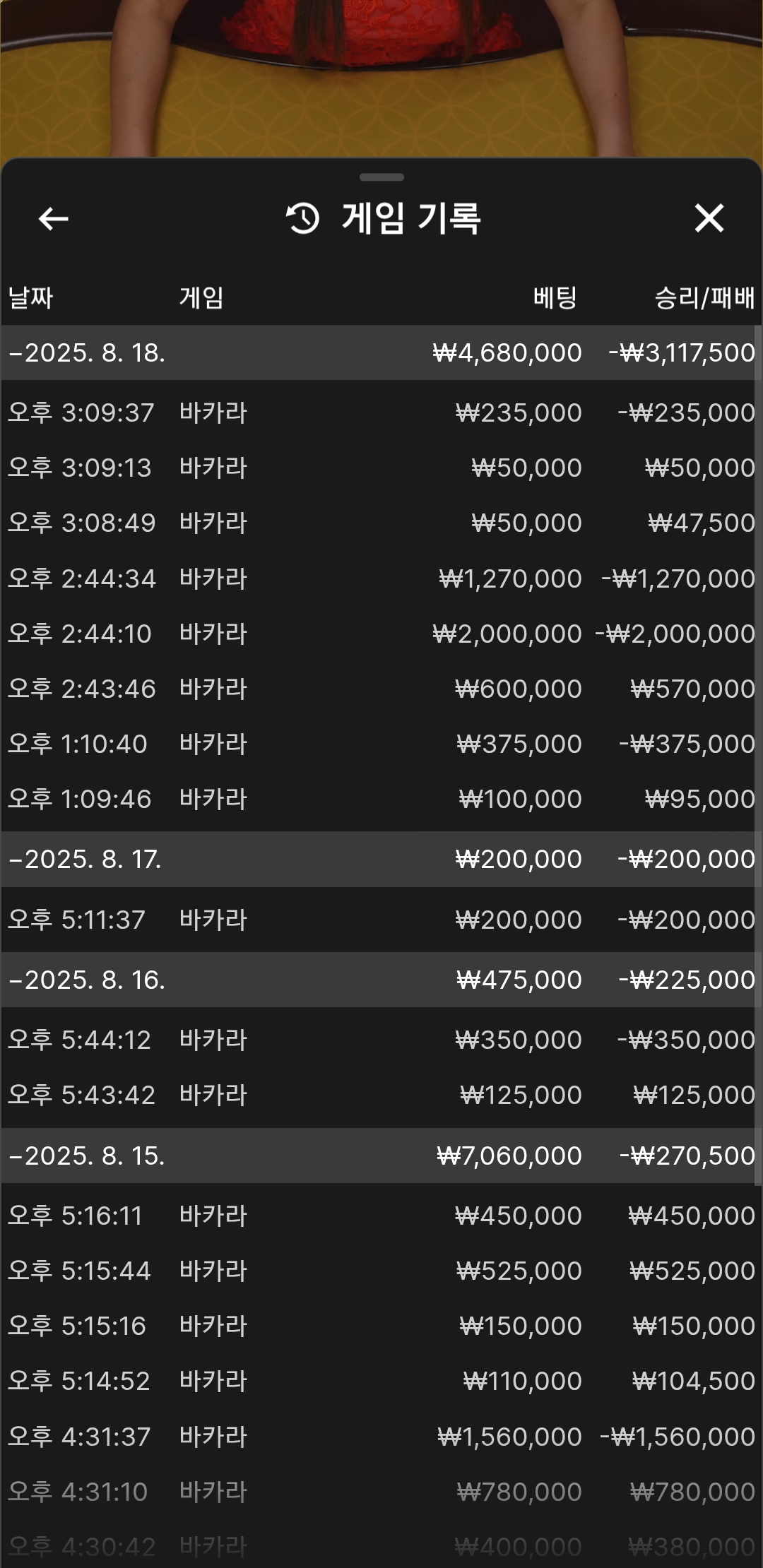Open the 오후 3:09:37 baccarat round
Viewport: 763px width, 1568px height.
380,412
